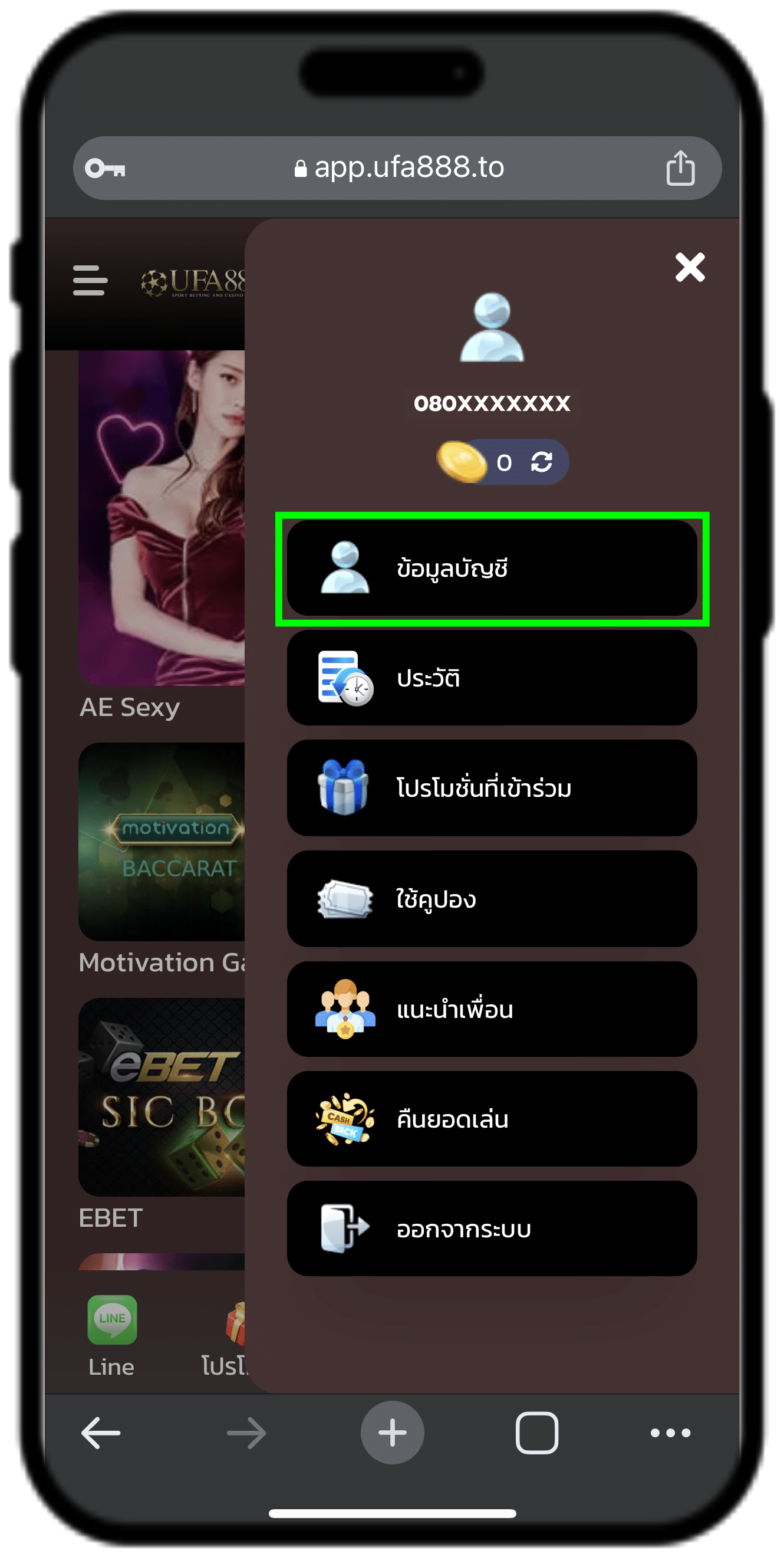The height and width of the screenshot is (1557, 784).
Task: Tap the app.ufa888.to address bar
Action: pyautogui.click(x=398, y=168)
